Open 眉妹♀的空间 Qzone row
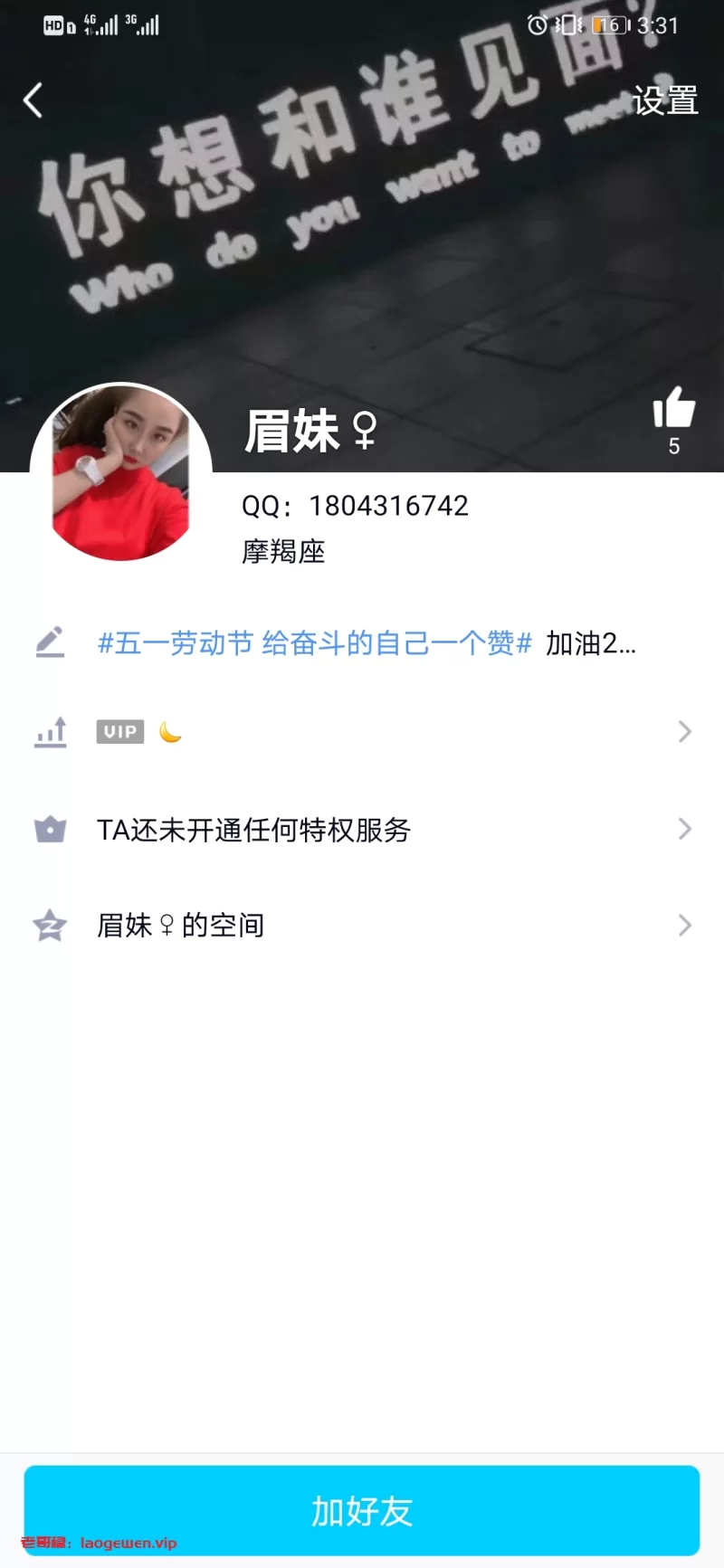724x1568 pixels. pyautogui.click(x=362, y=926)
